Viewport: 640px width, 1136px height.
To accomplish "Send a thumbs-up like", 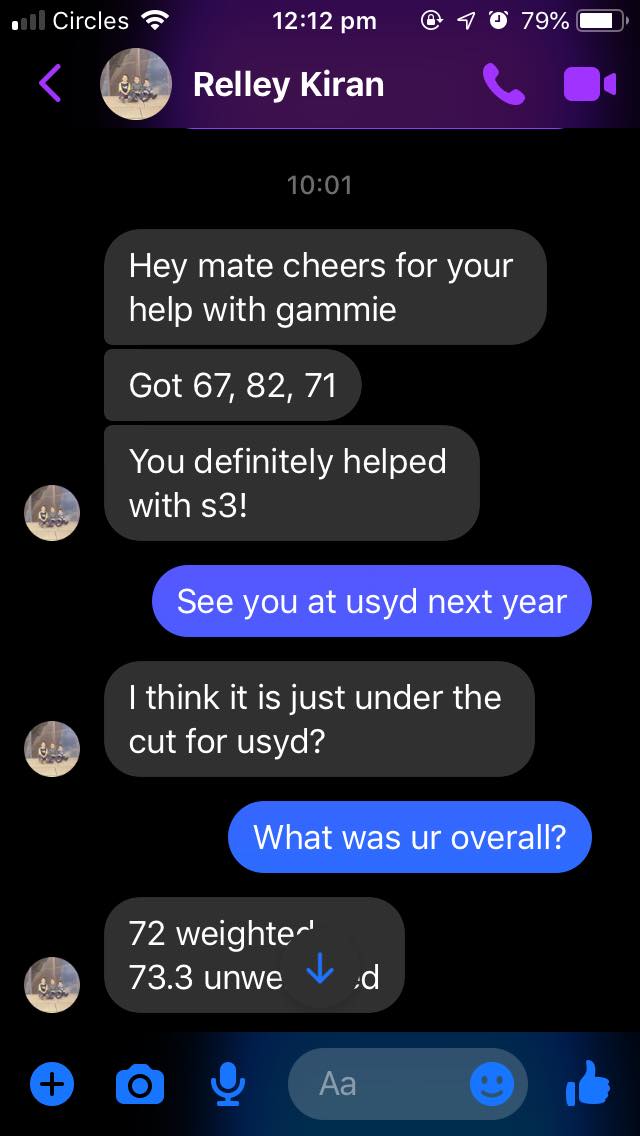I will coord(587,1084).
